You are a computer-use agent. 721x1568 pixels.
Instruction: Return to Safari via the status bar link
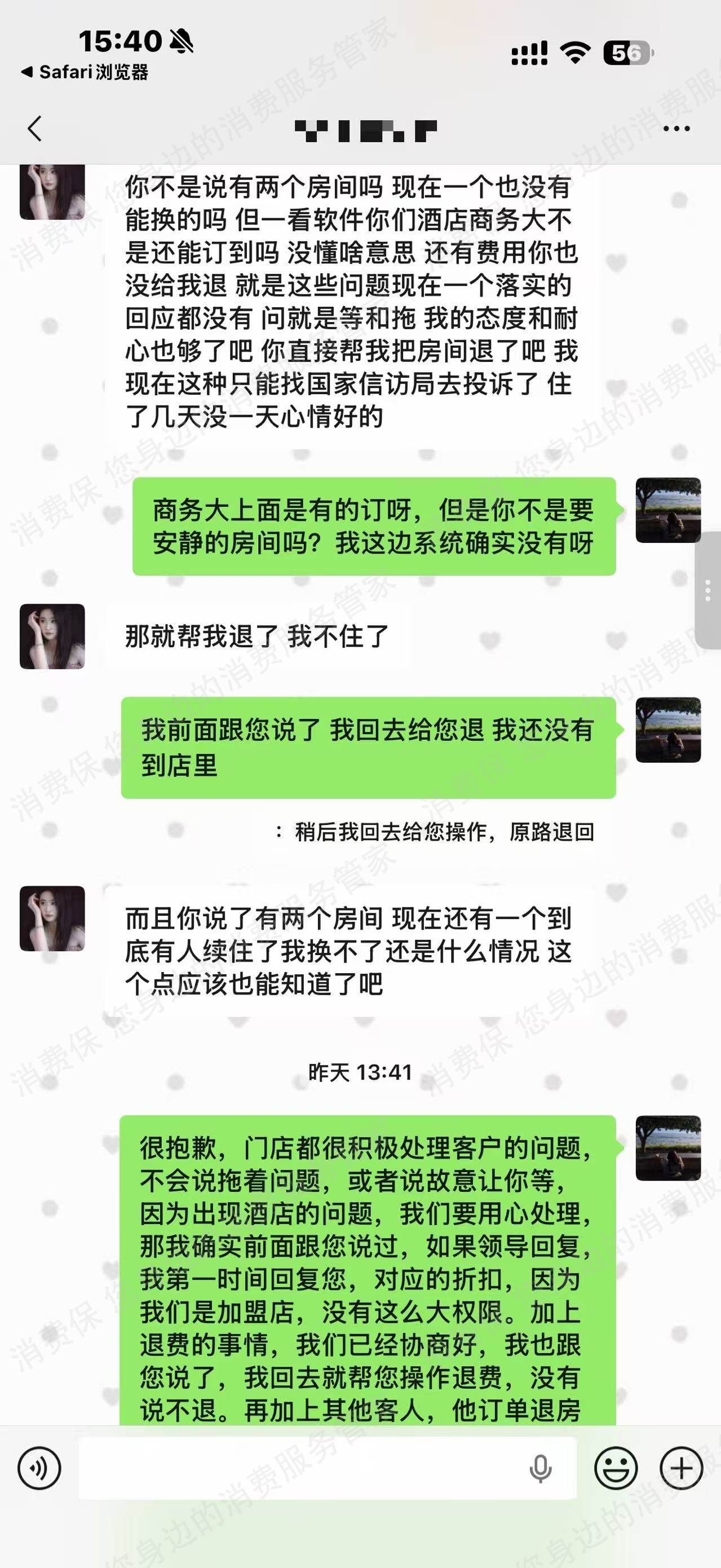[x=85, y=72]
